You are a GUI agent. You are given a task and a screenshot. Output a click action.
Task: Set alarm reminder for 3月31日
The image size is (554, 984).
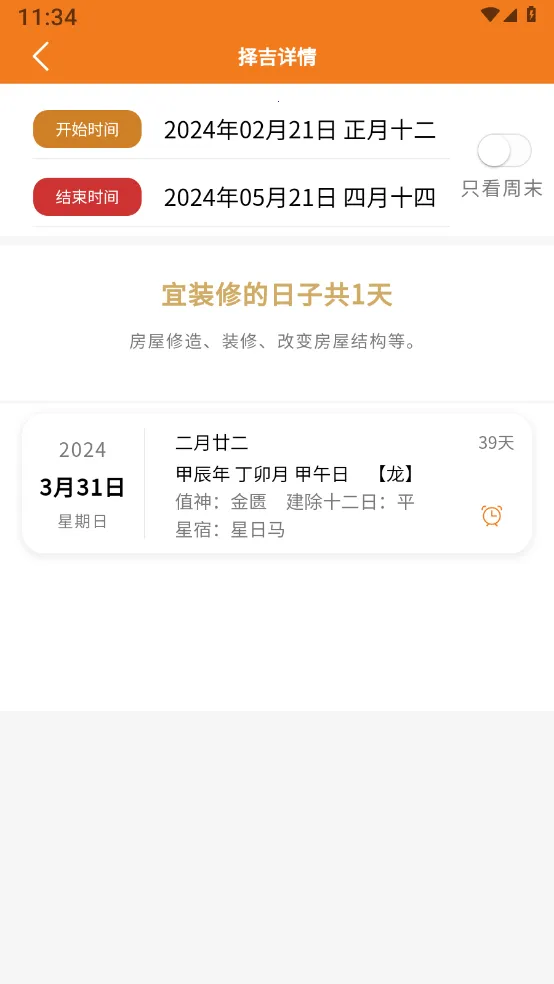tap(491, 515)
